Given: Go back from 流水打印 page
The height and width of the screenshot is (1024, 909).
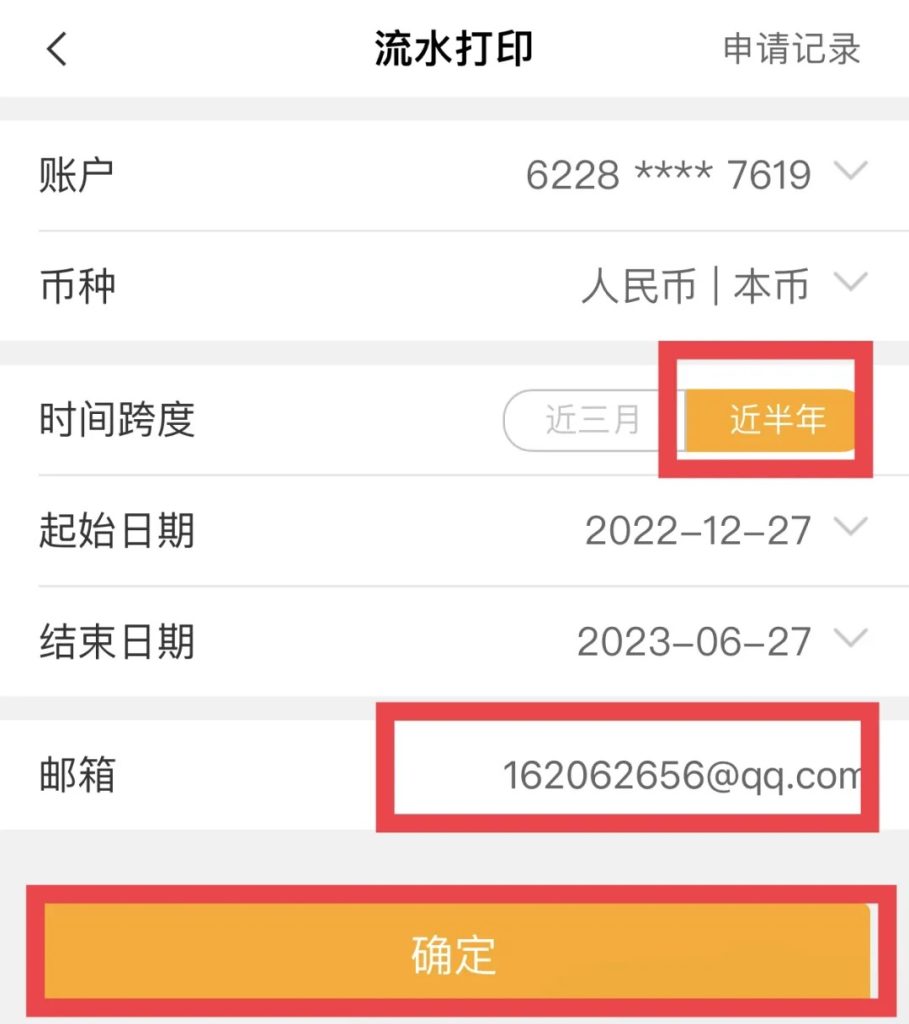Looking at the screenshot, I should pyautogui.click(x=57, y=49).
